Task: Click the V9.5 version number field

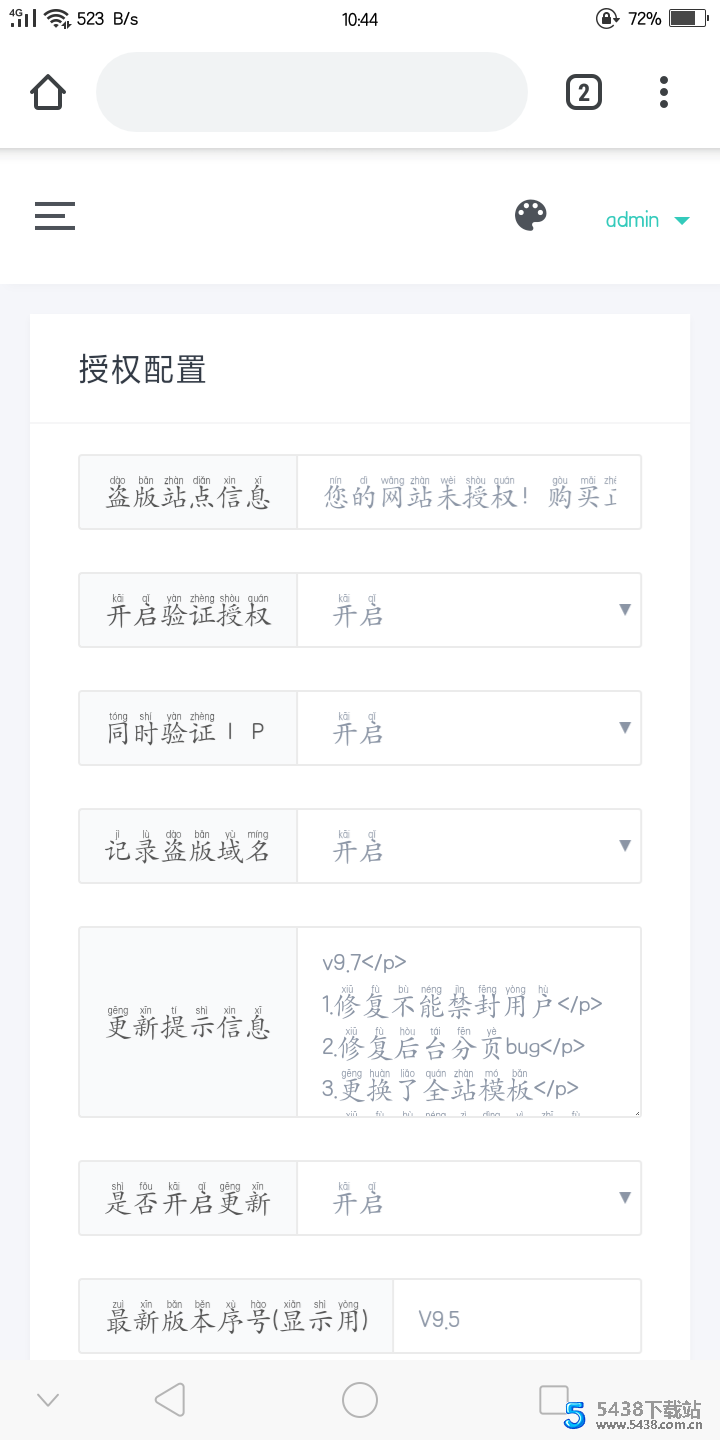Action: click(517, 1317)
